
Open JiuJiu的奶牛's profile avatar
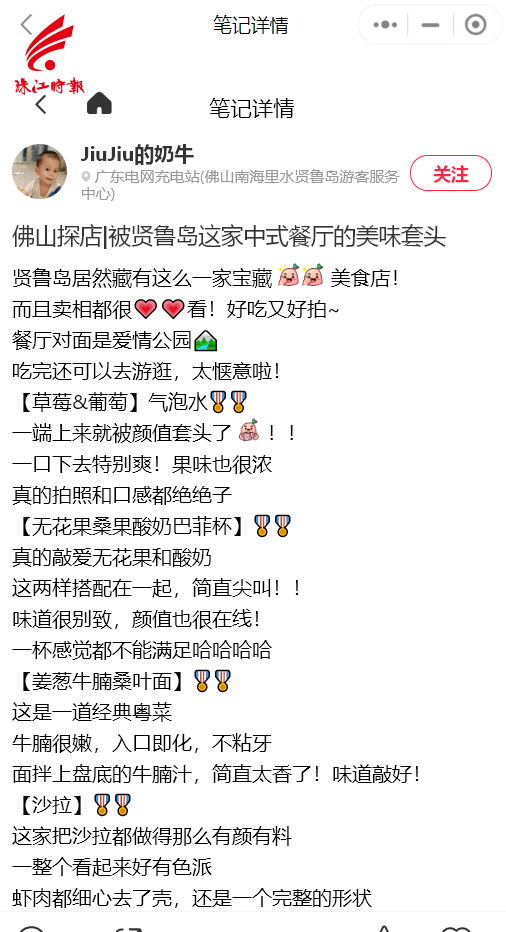[39, 171]
